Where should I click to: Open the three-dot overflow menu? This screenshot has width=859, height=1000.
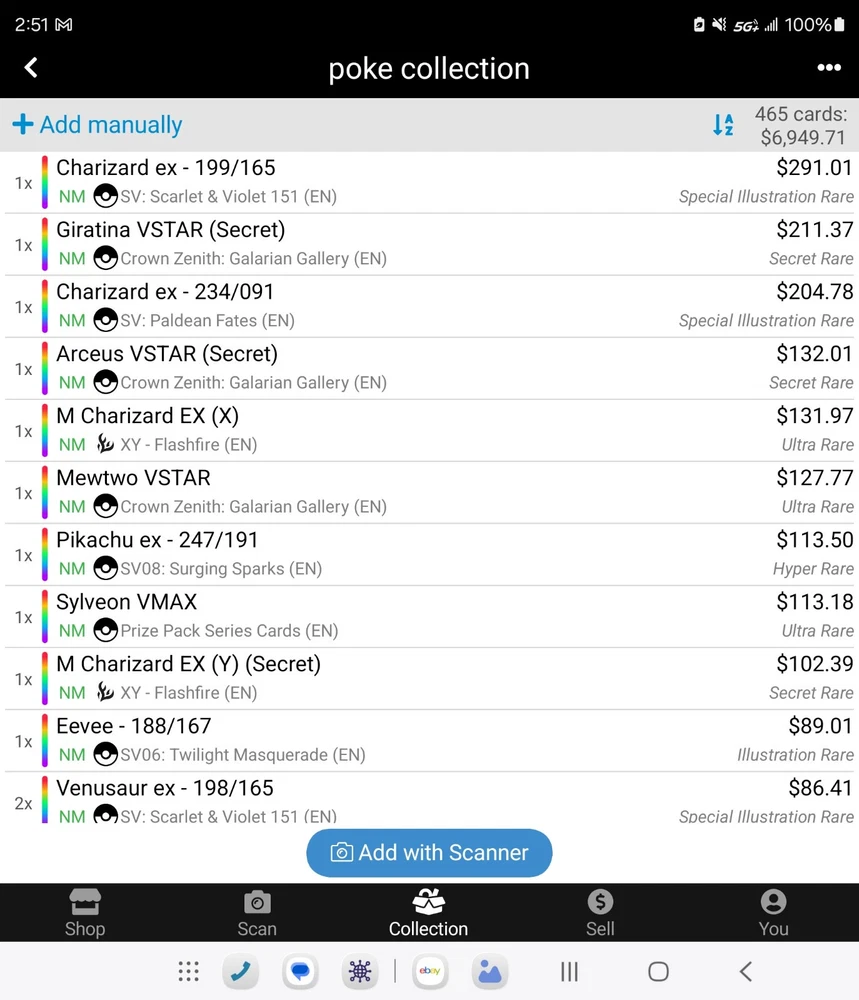click(828, 68)
